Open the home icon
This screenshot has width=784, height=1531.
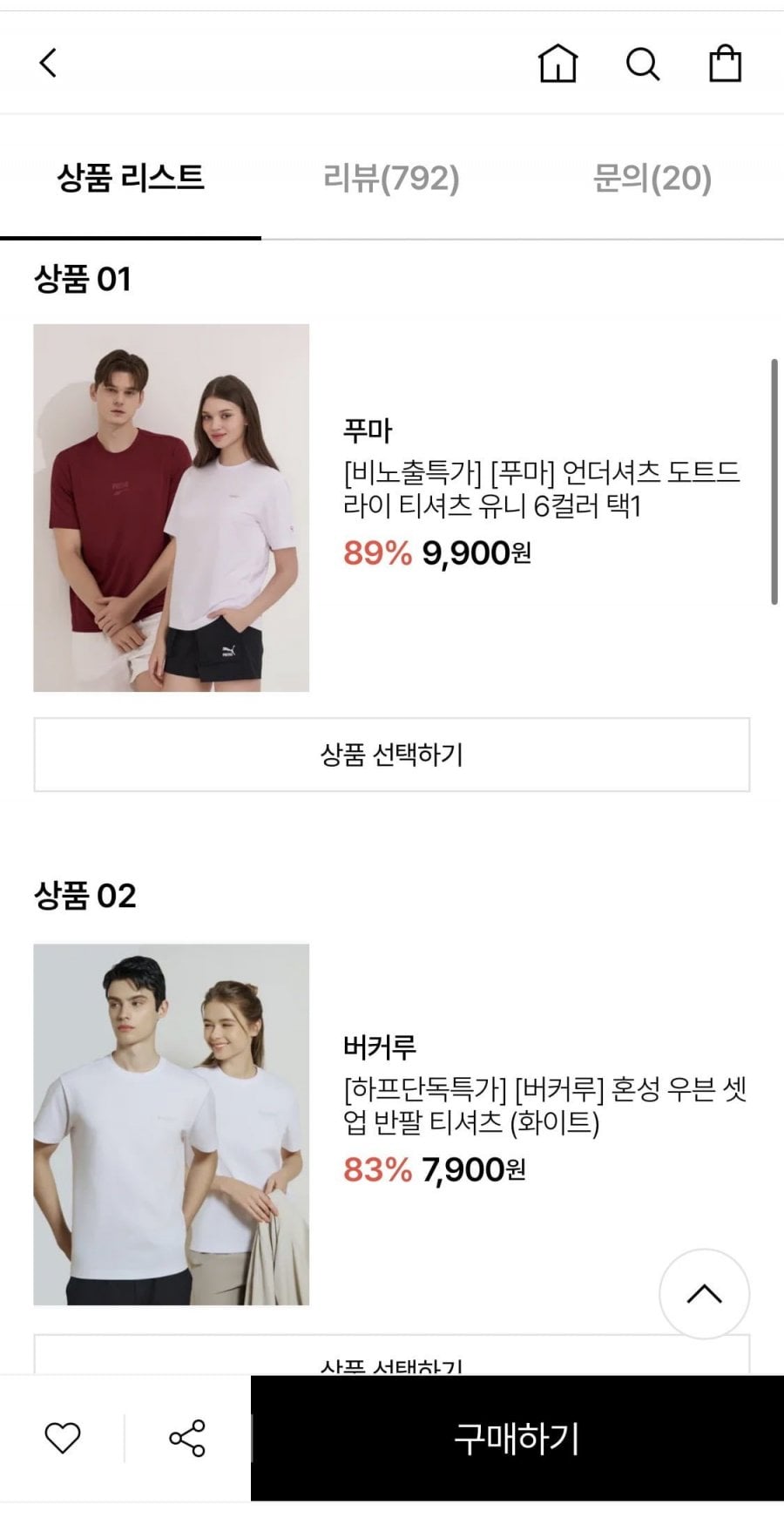click(x=558, y=64)
